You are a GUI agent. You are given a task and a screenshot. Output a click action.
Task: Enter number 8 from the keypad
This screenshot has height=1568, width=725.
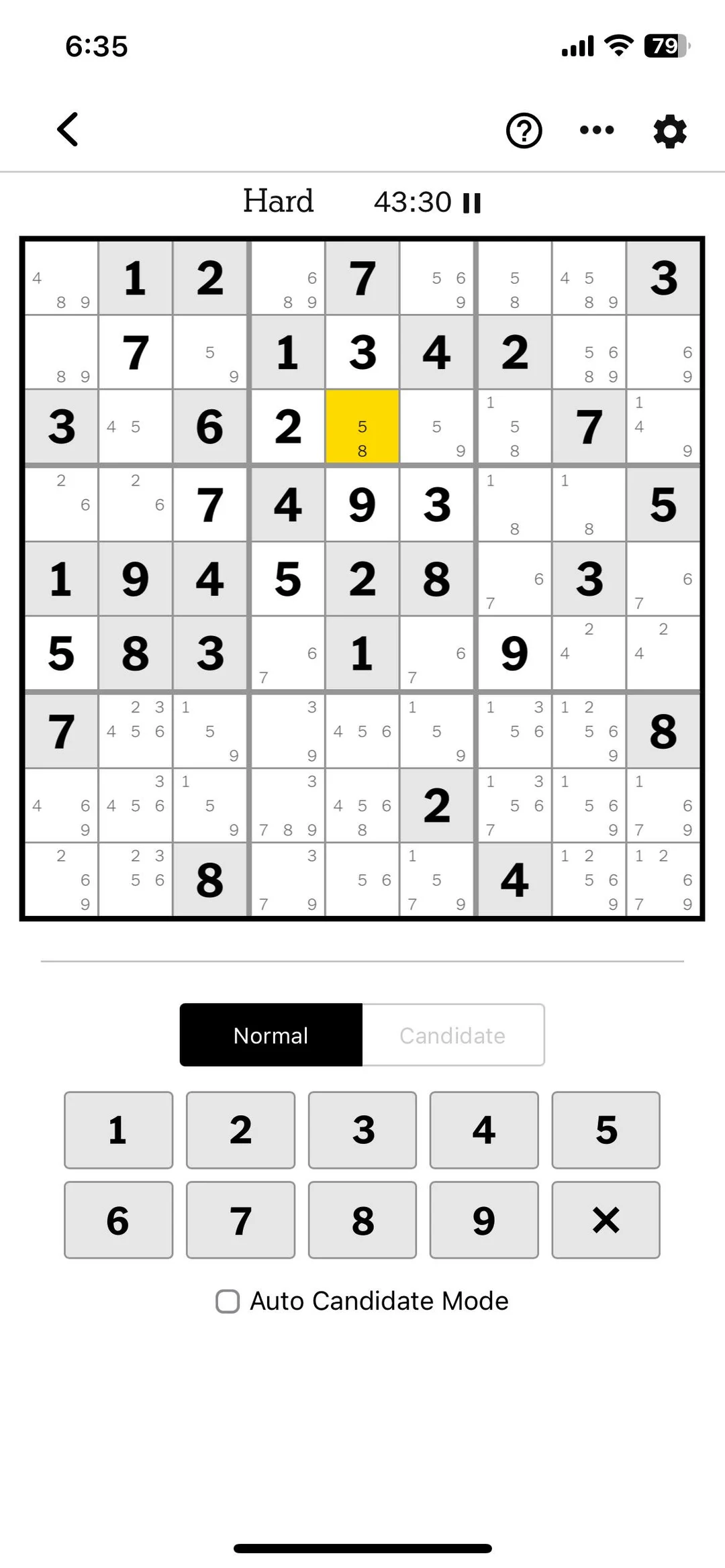click(362, 1220)
